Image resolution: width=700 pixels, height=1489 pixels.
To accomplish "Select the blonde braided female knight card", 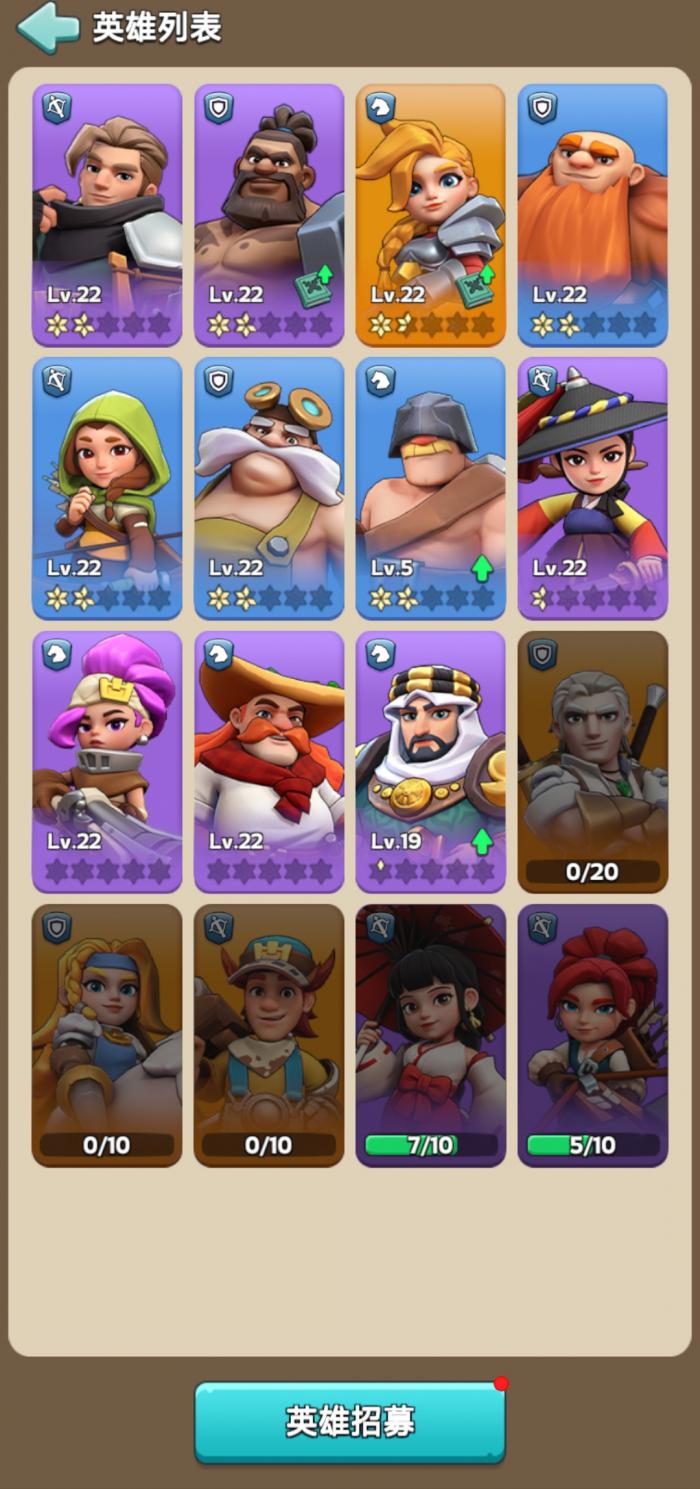I will (x=431, y=214).
